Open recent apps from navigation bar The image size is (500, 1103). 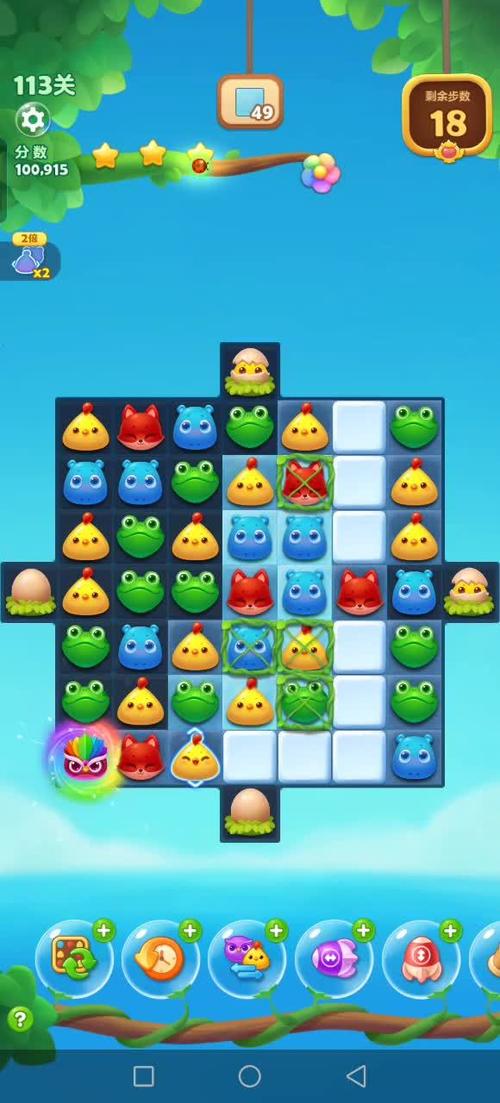coord(143,1076)
